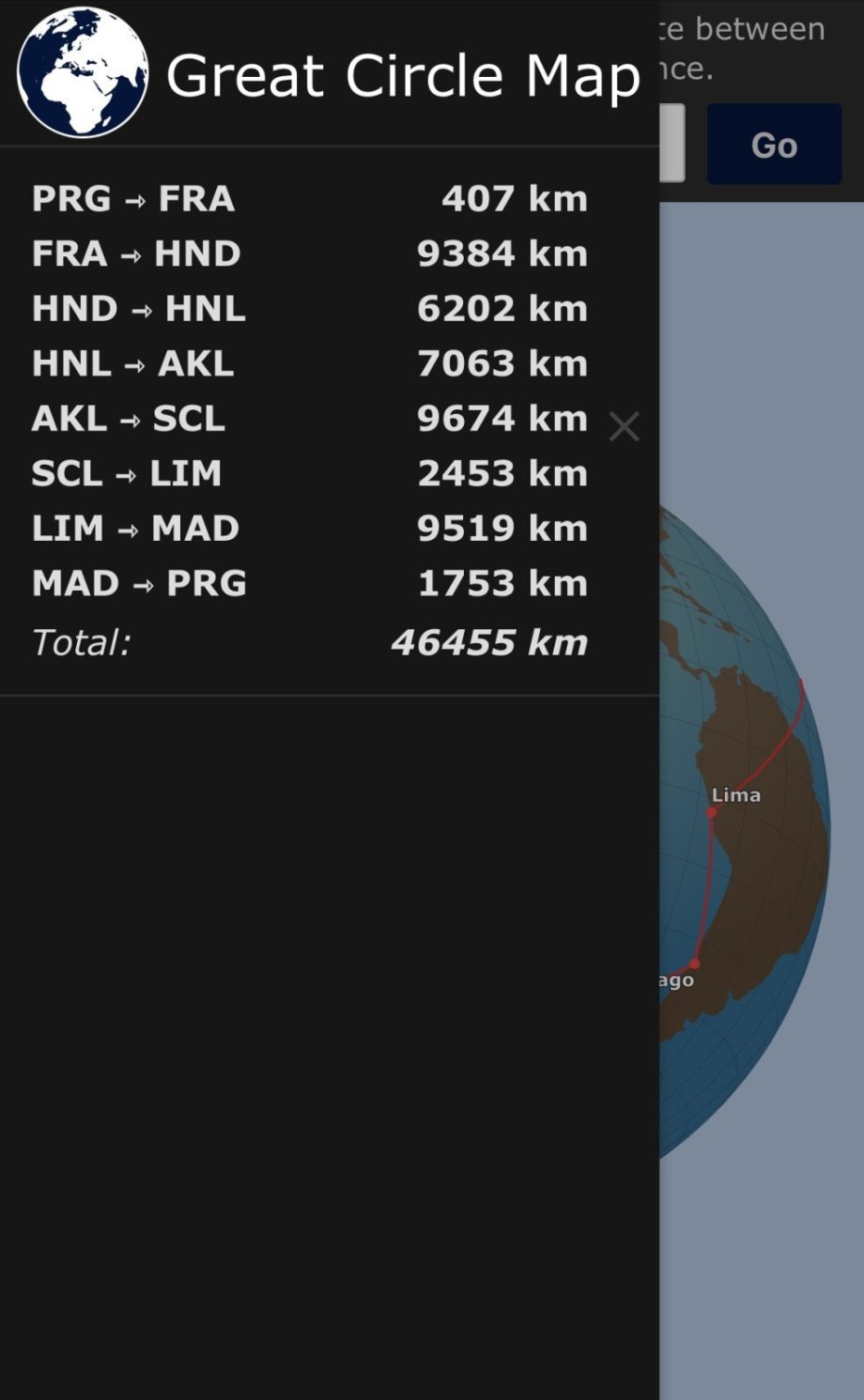Screen dimensions: 864x1400
Task: Close the distance list panel
Action: 624,426
